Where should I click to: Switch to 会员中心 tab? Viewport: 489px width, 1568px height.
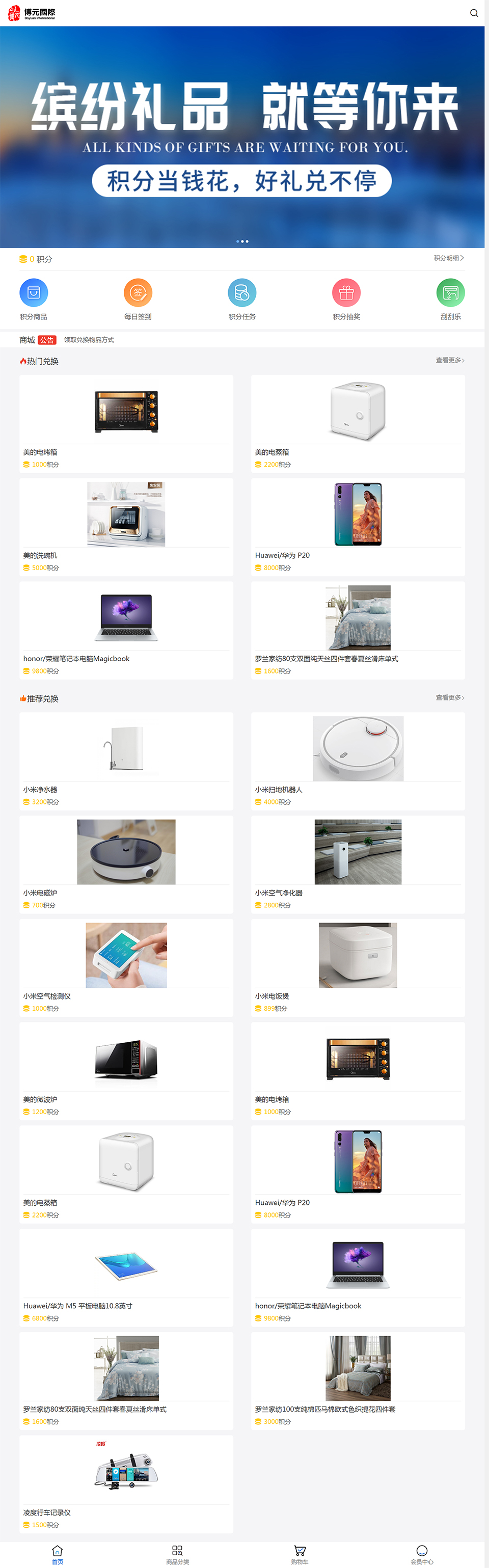pos(421,1554)
